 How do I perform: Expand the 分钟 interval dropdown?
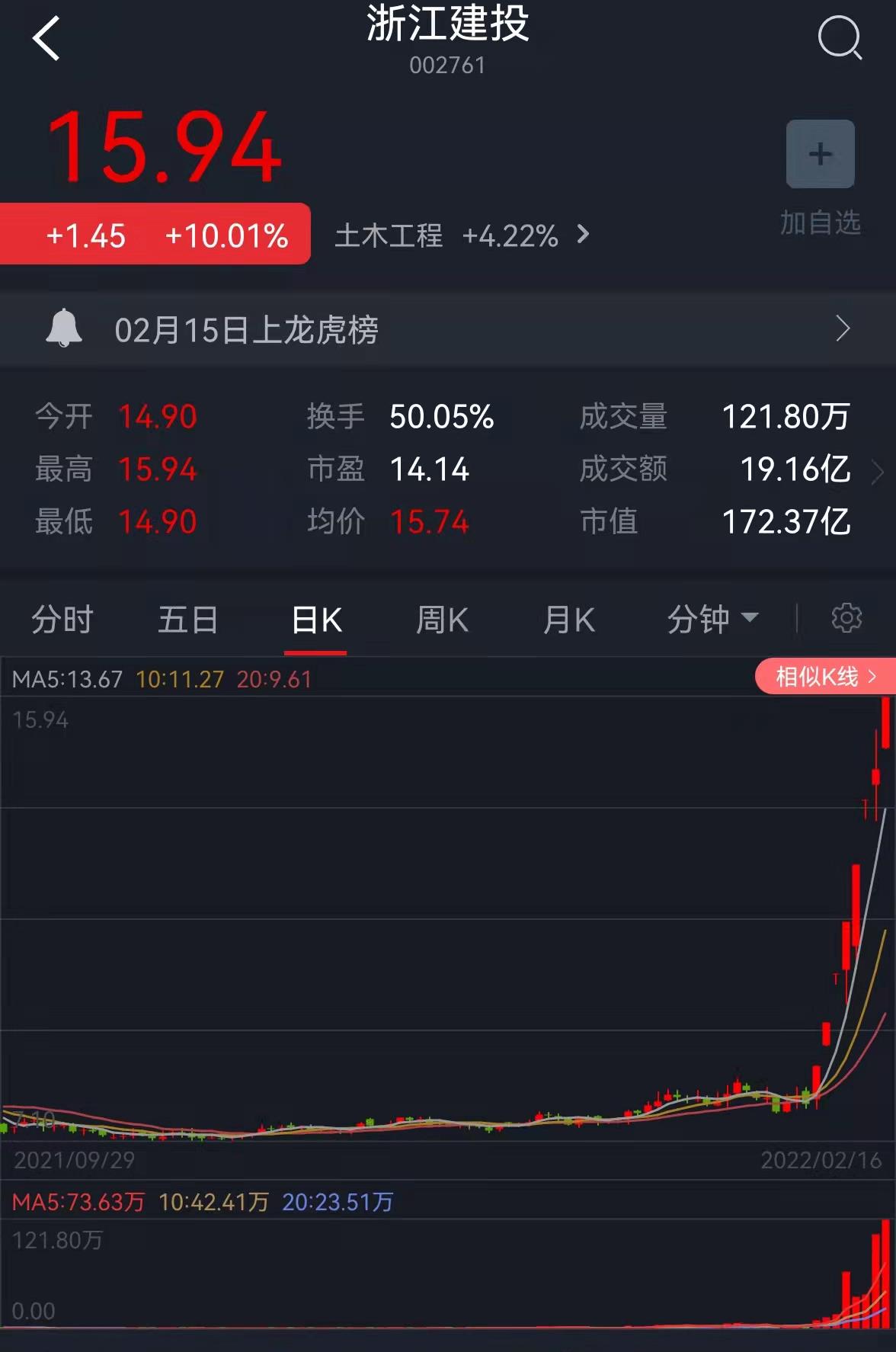712,618
